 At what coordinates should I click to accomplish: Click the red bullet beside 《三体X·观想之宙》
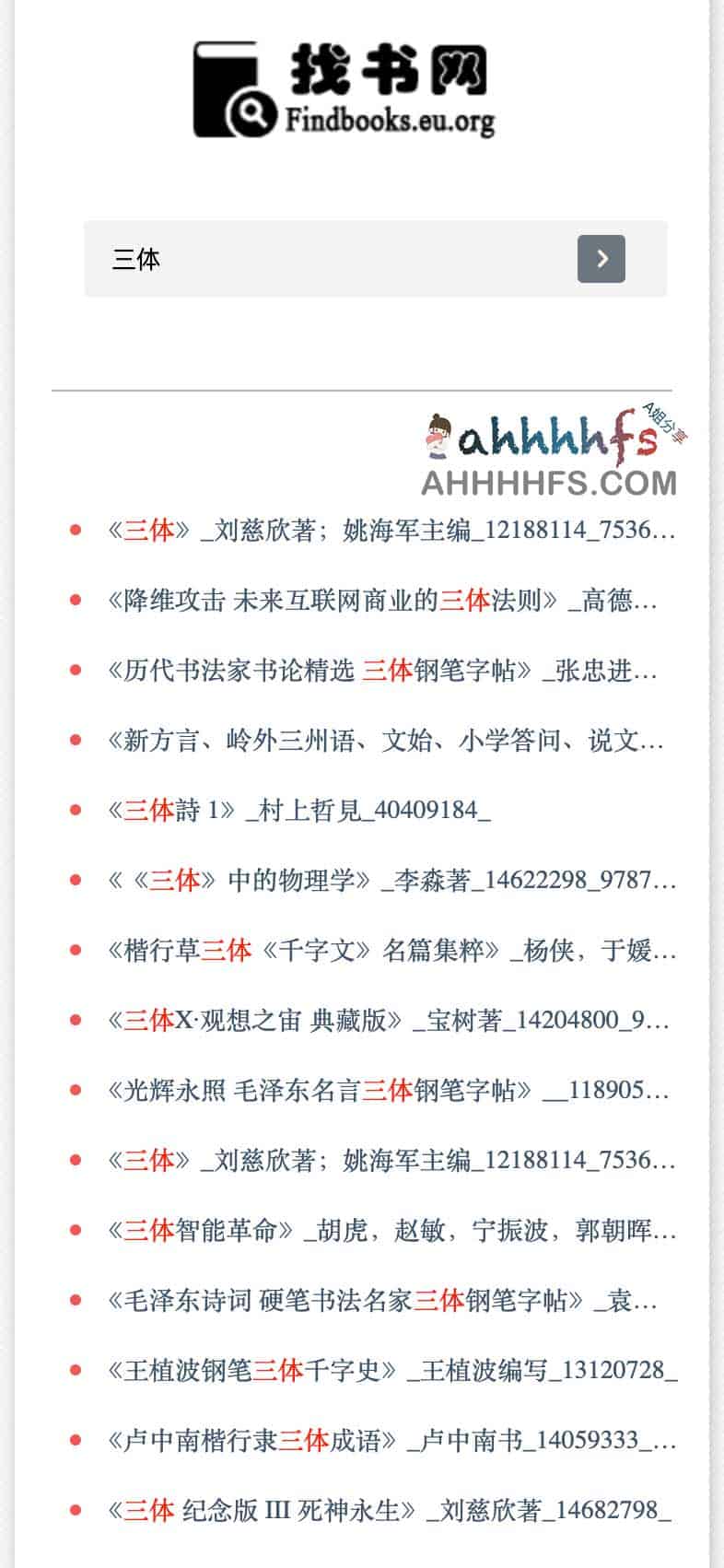tap(76, 1021)
